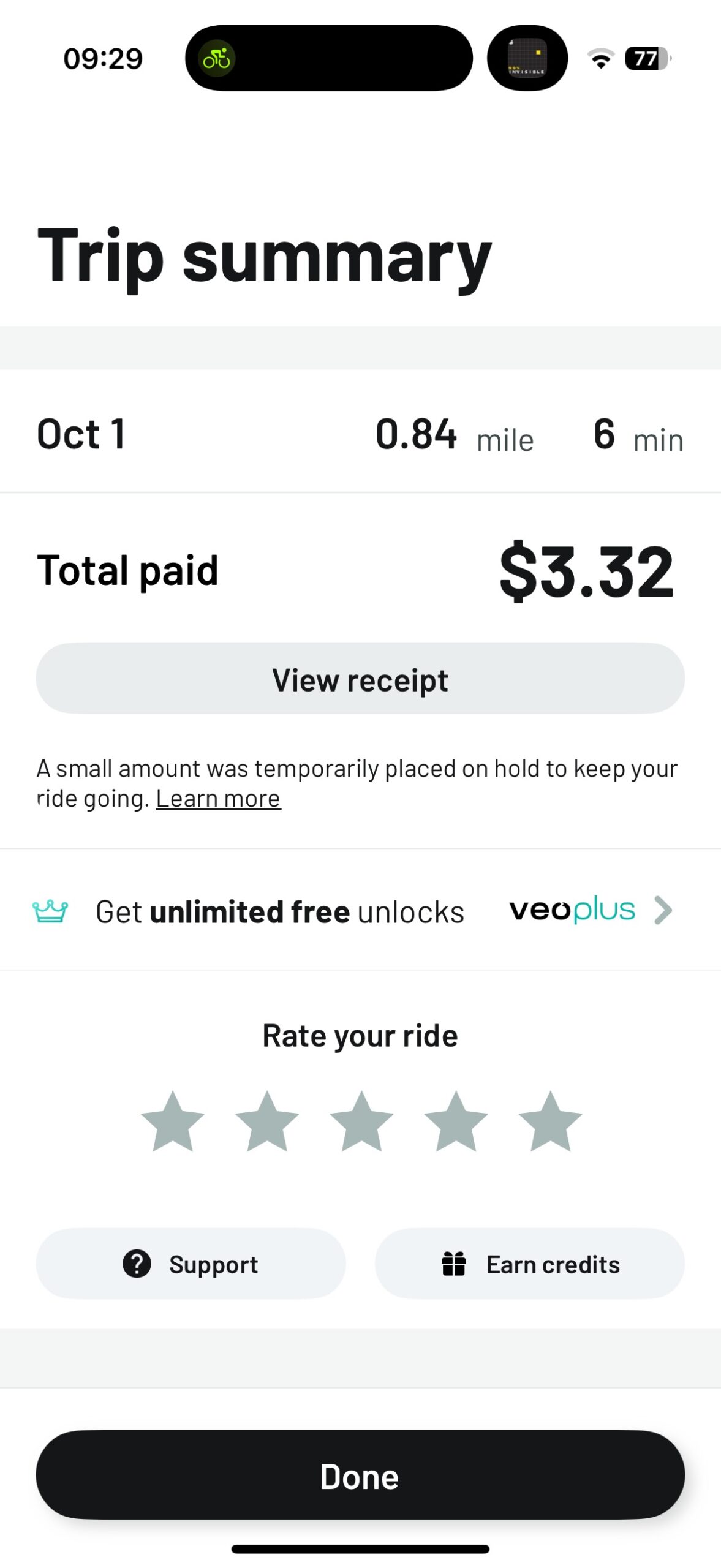
Task: Select the third rating star
Action: point(361,1122)
